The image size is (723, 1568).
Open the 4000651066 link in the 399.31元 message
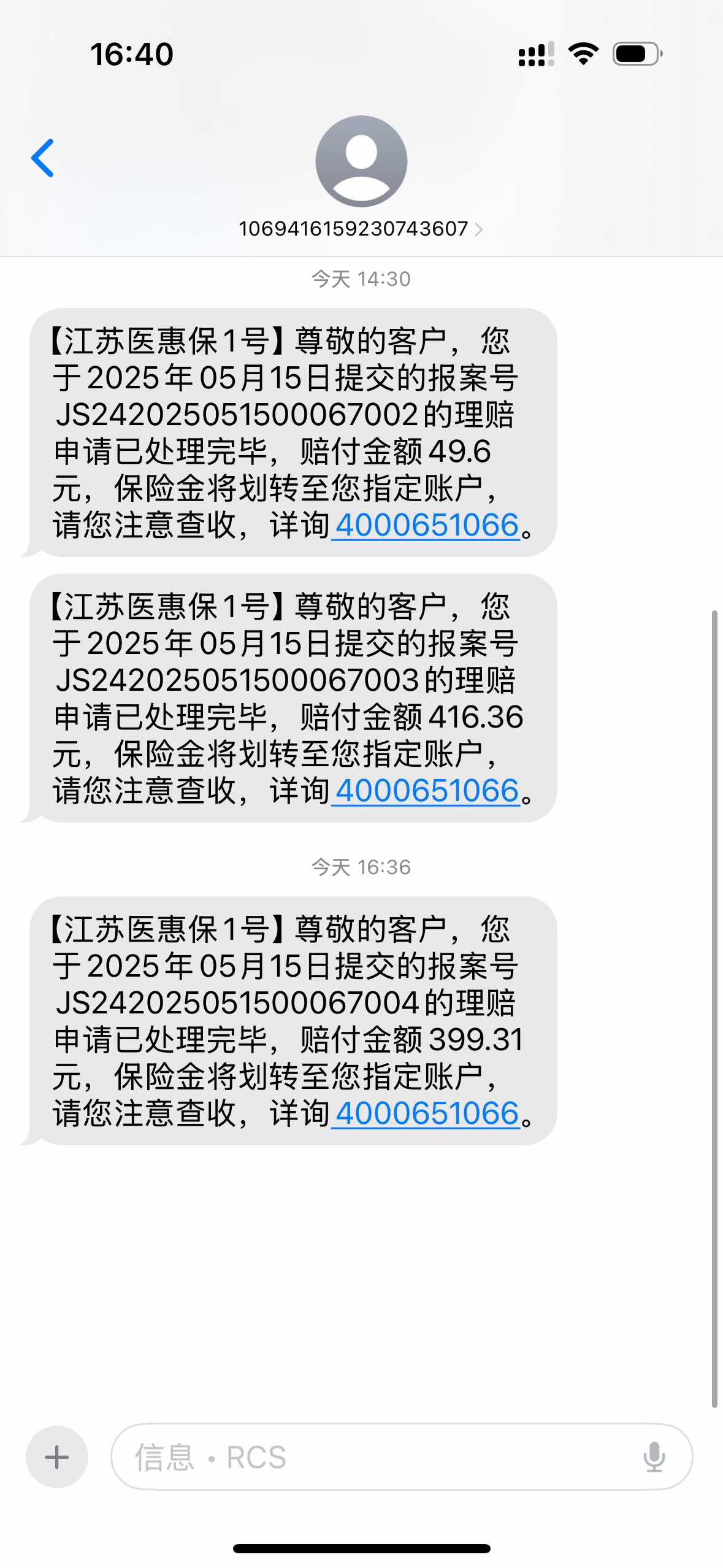427,1113
